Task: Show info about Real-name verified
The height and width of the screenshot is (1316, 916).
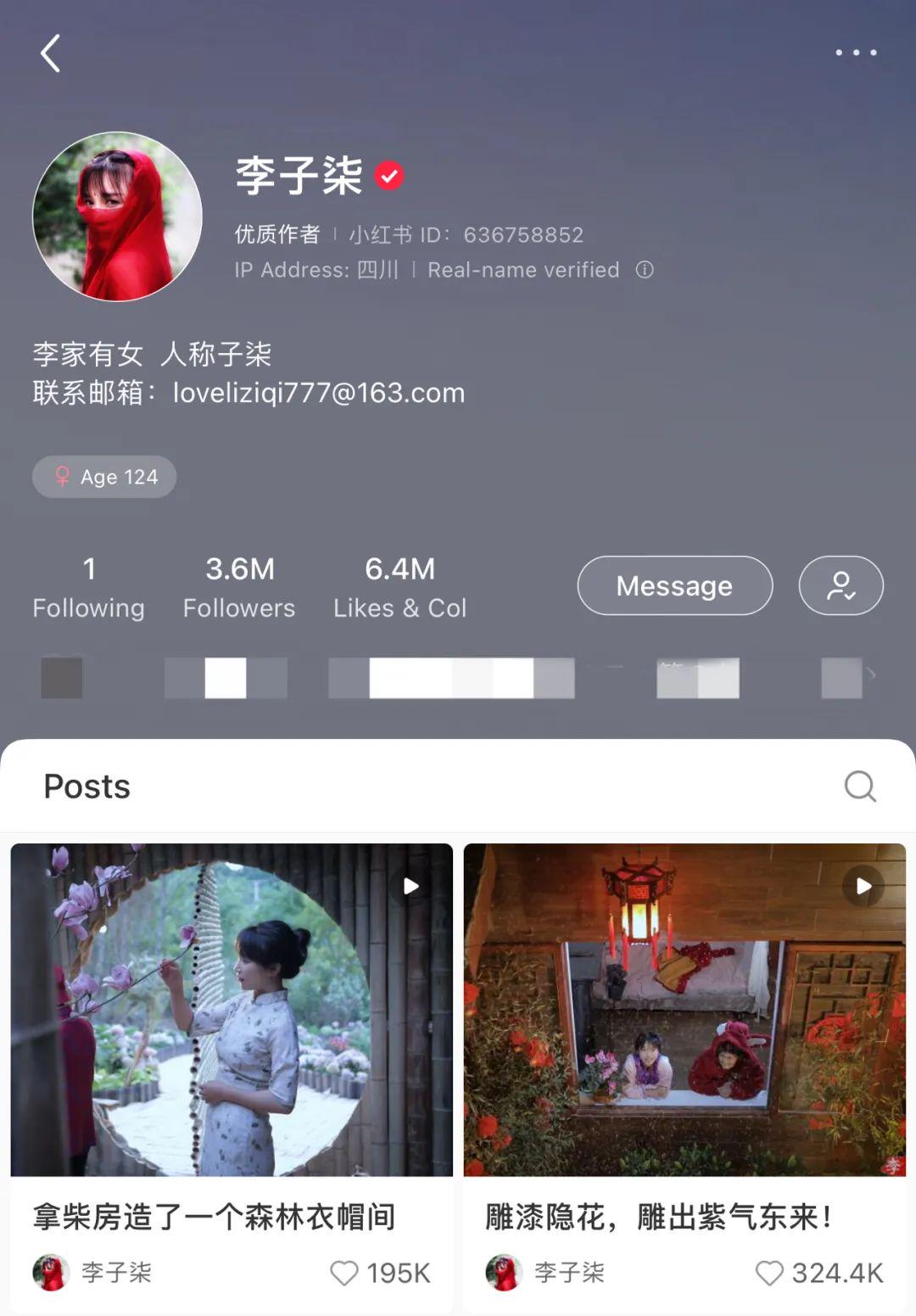Action: pyautogui.click(x=645, y=270)
